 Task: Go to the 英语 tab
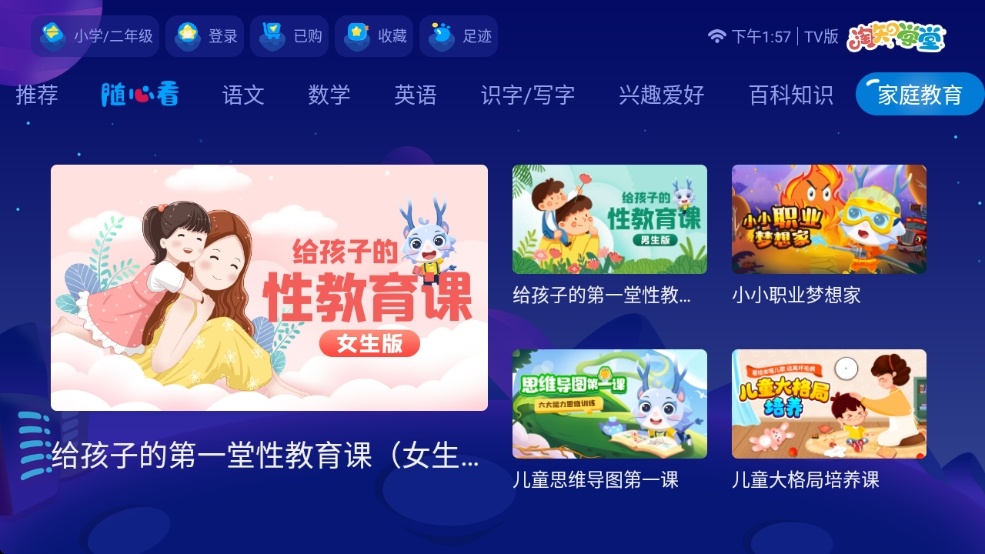click(x=415, y=95)
